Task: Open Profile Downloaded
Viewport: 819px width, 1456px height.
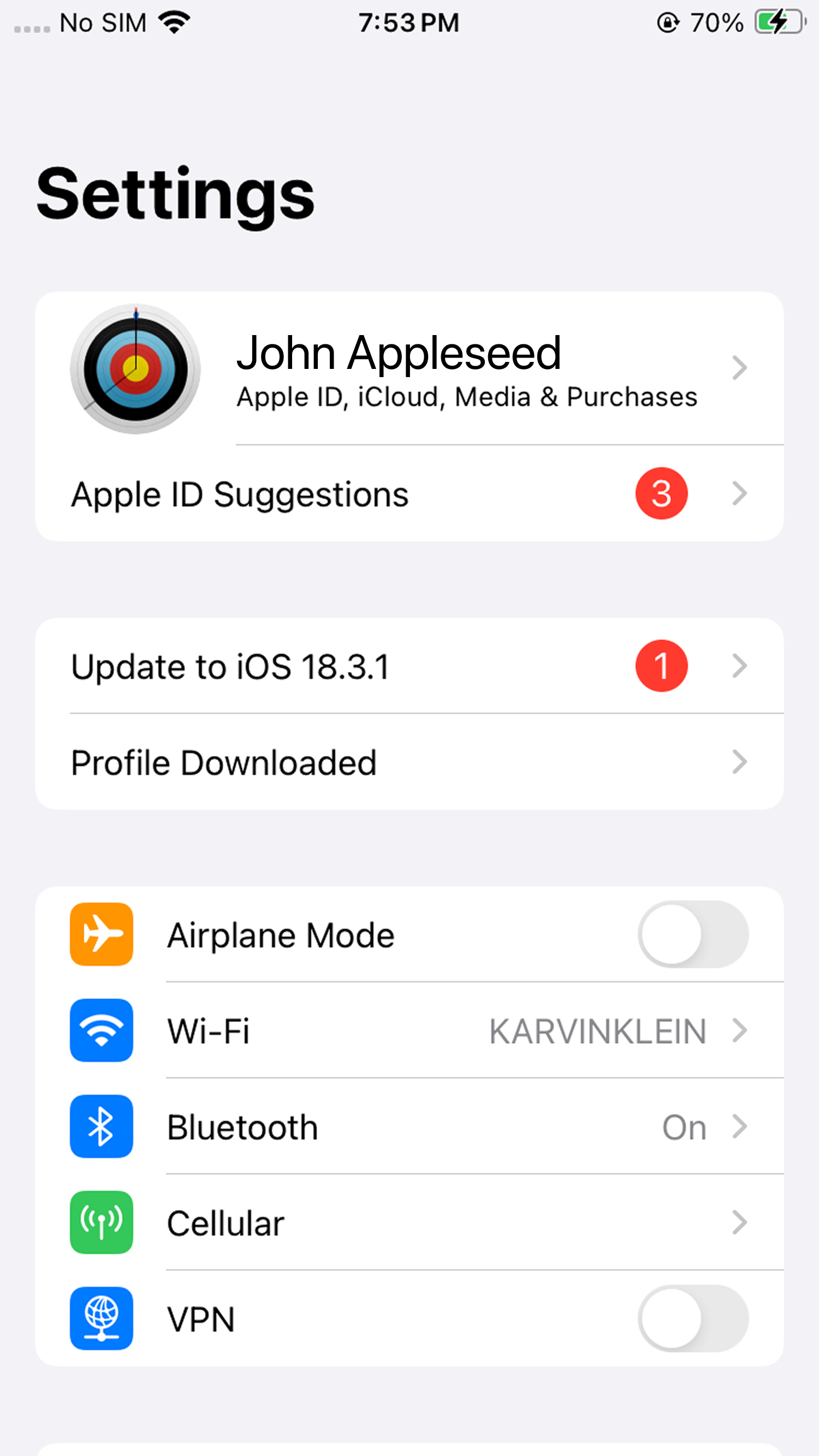Action: coord(408,762)
